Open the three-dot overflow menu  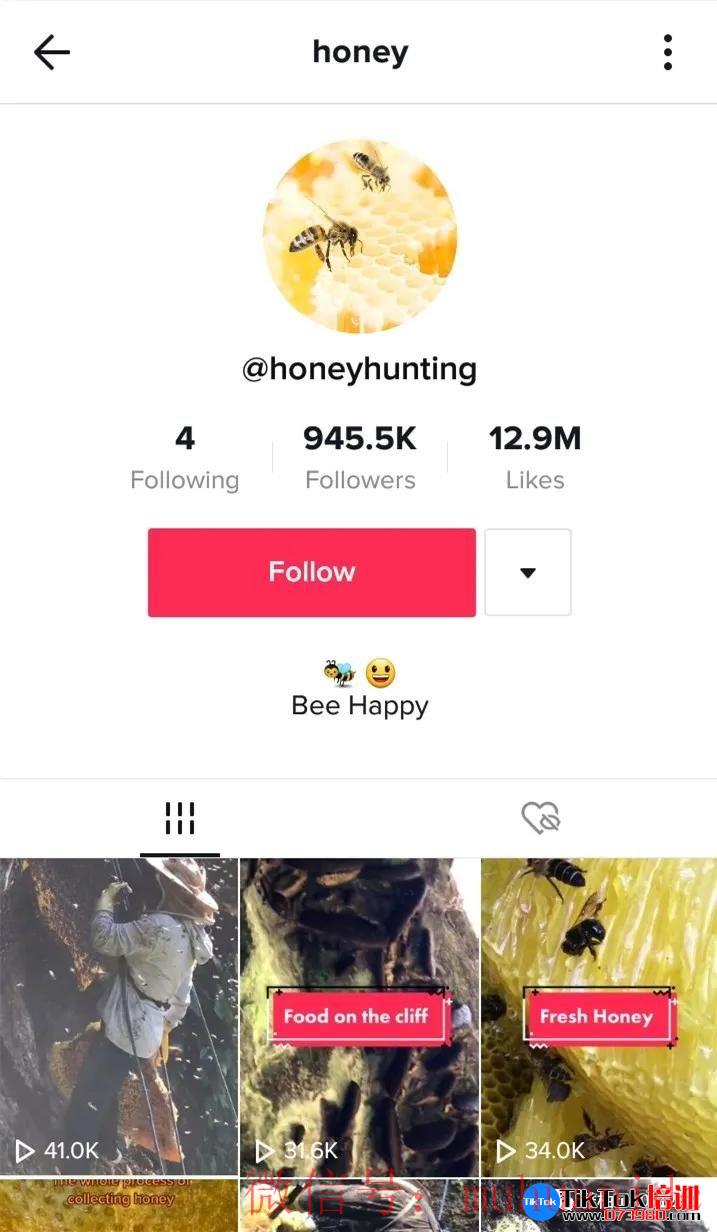667,52
